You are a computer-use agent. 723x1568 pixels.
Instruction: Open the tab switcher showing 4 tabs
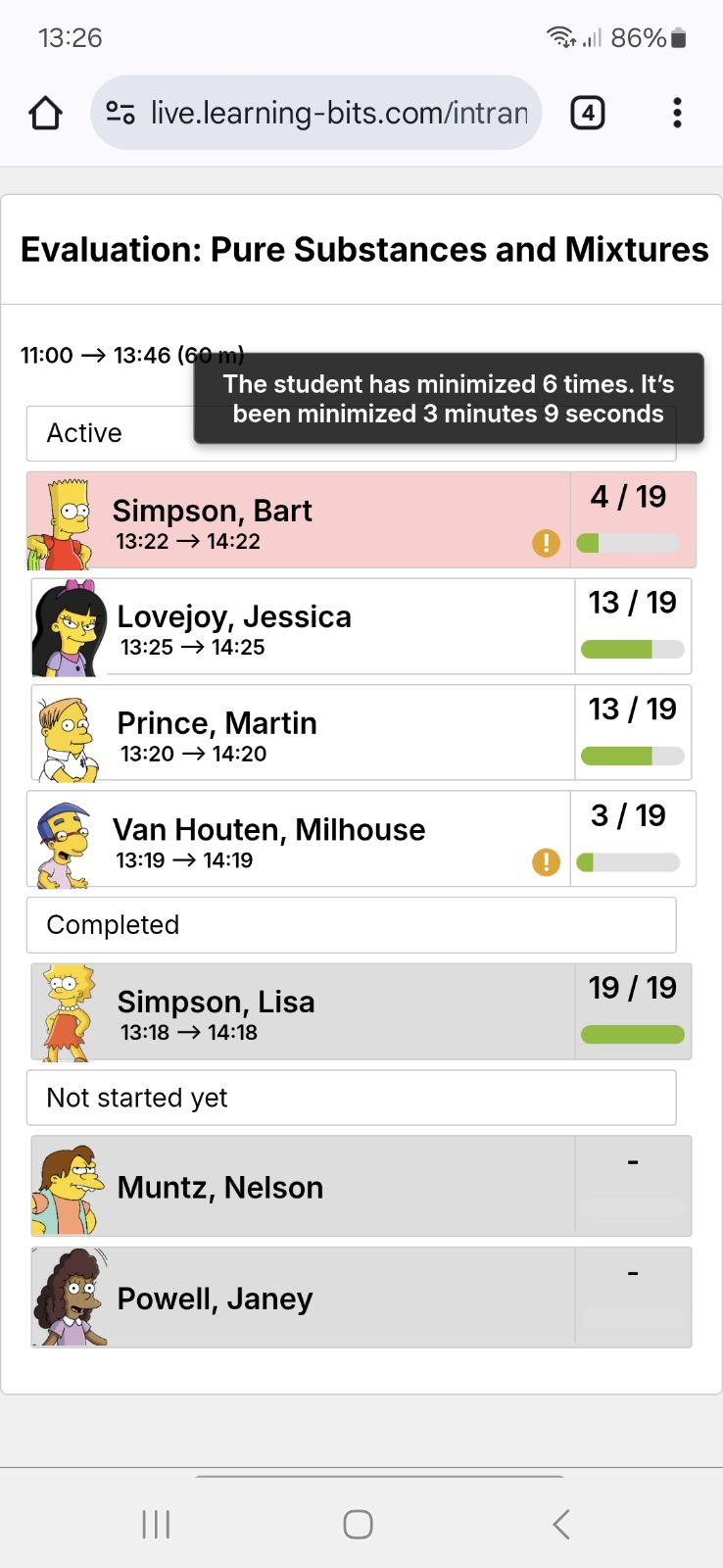pyautogui.click(x=587, y=114)
